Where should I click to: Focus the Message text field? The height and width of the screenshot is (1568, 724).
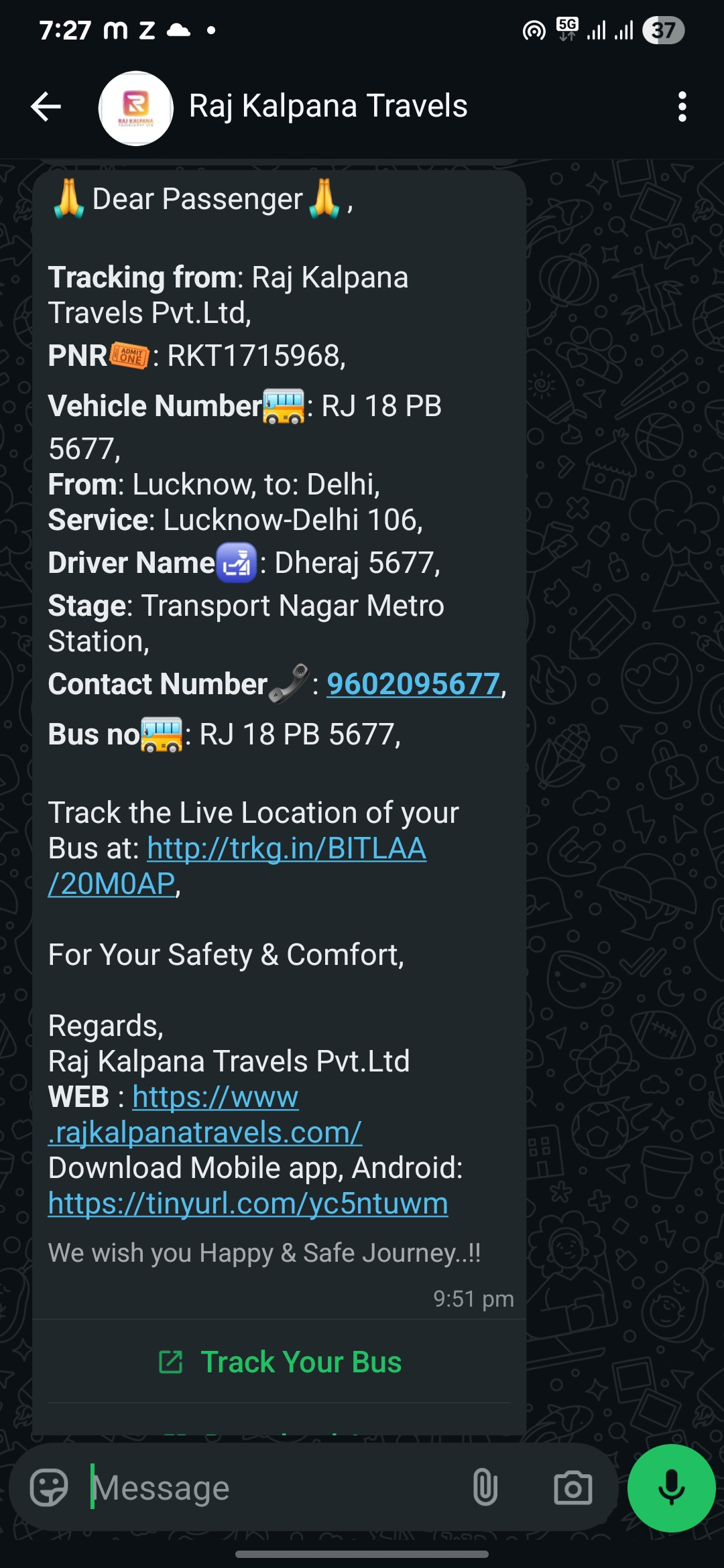pyautogui.click(x=268, y=1488)
